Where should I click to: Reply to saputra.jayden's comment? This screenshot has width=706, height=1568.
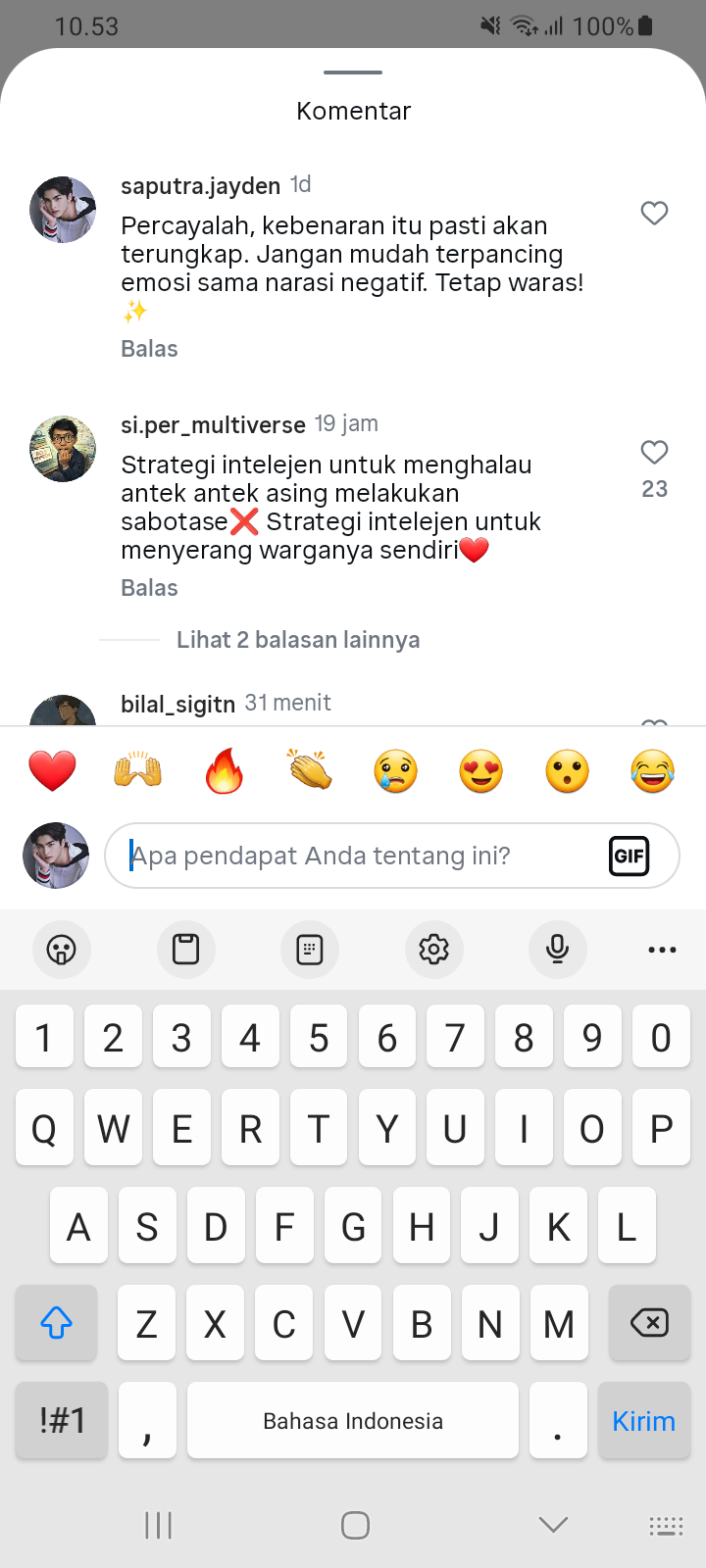(149, 349)
